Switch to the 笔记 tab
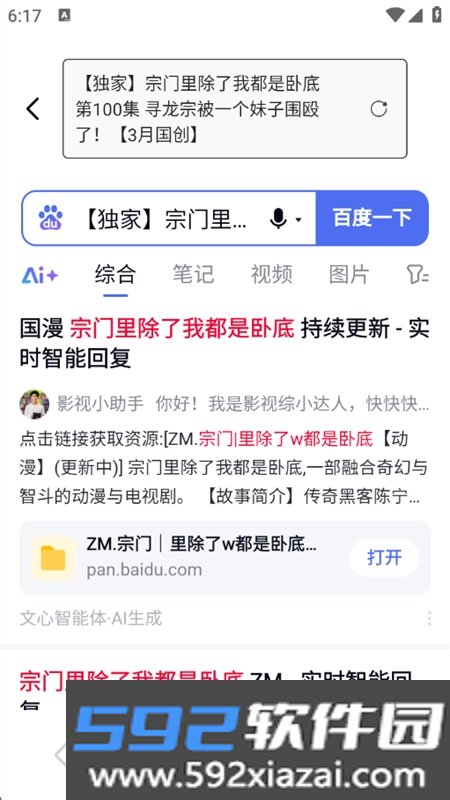Image resolution: width=450 pixels, height=800 pixels. point(193,274)
